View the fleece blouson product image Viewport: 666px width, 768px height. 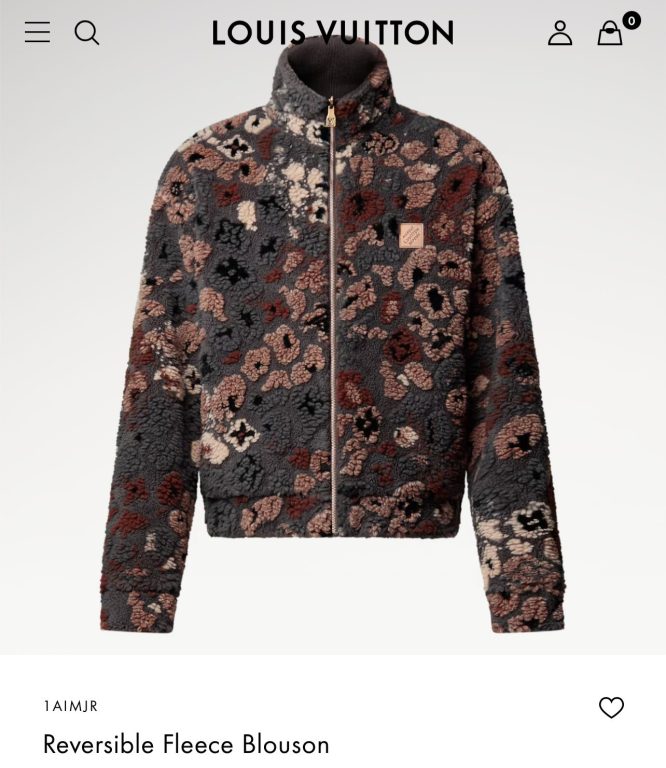[x=332, y=340]
